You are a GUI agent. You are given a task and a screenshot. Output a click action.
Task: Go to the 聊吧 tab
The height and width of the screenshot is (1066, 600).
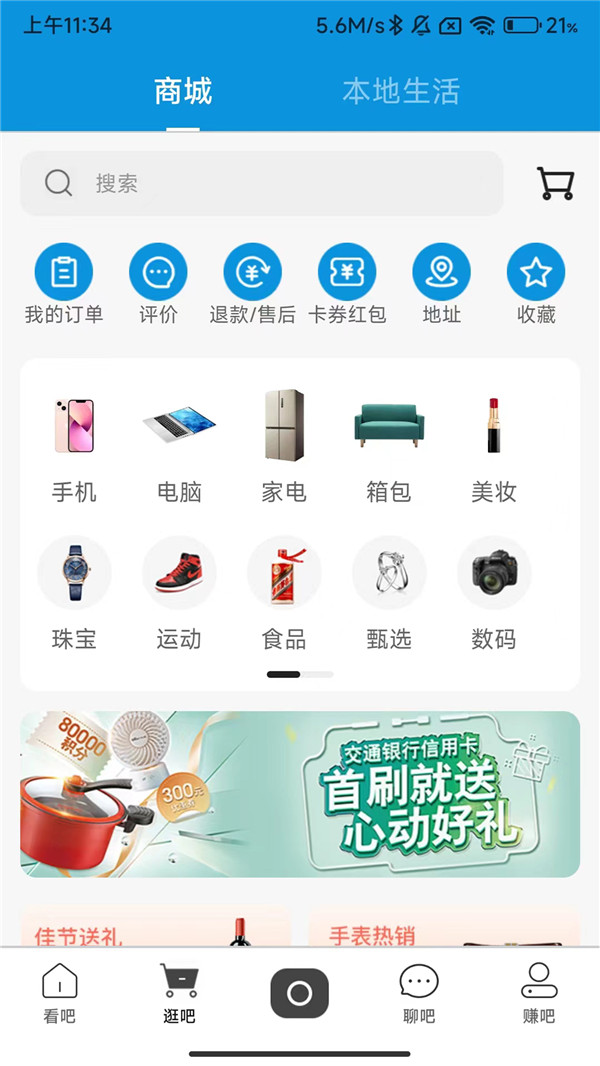419,994
